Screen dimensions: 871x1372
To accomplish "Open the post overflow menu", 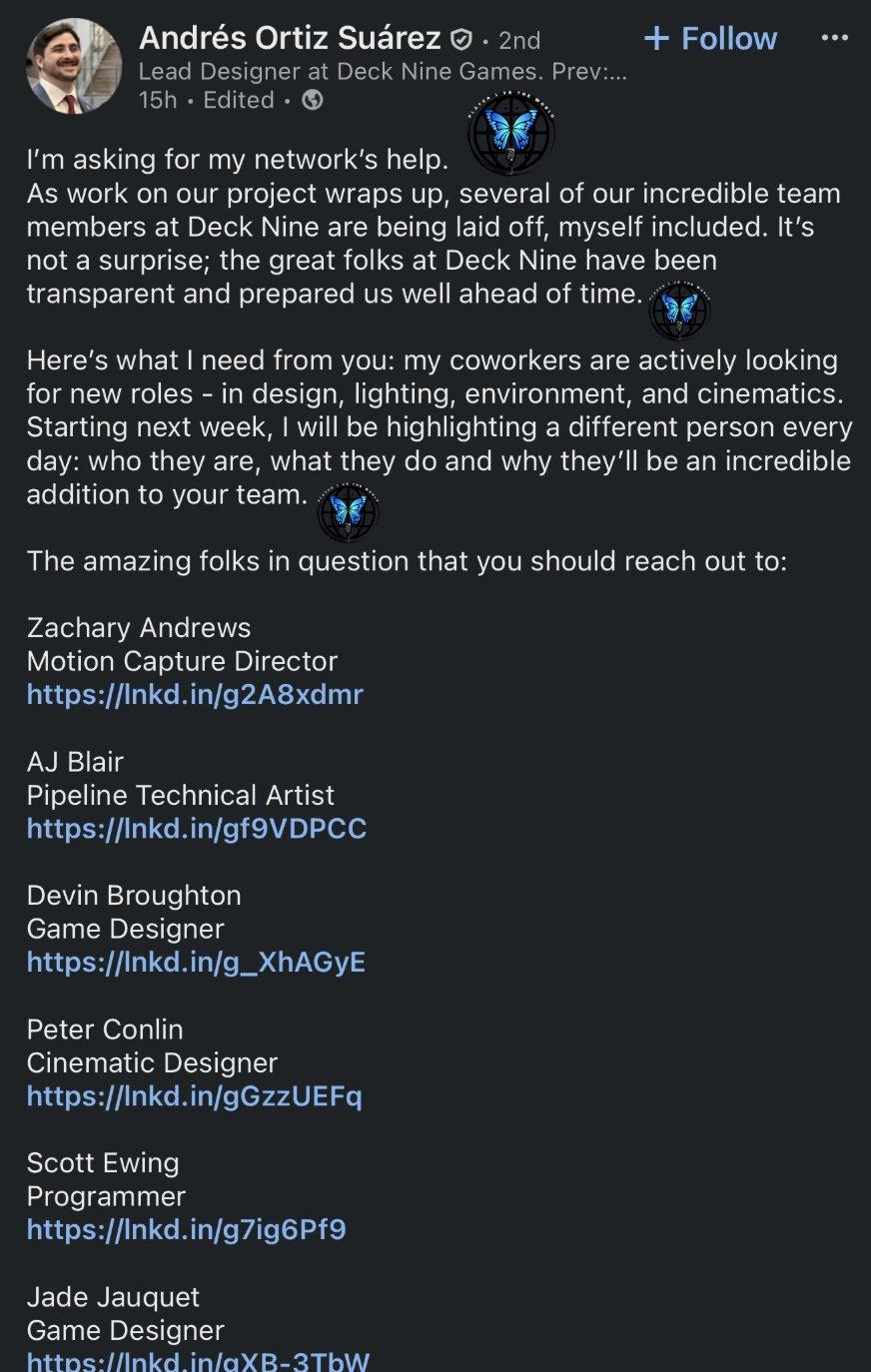I will pos(834,38).
